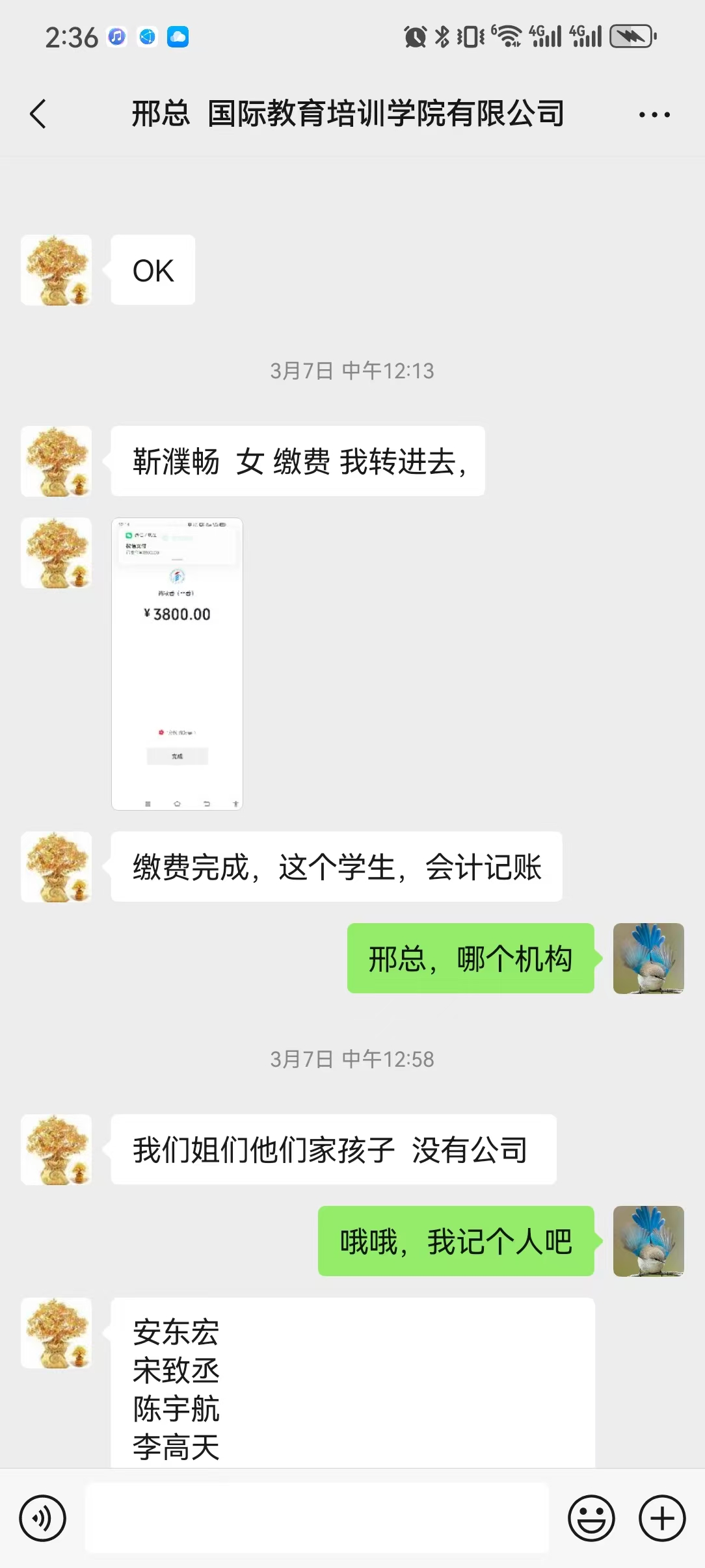Go back to the chat list

(38, 114)
